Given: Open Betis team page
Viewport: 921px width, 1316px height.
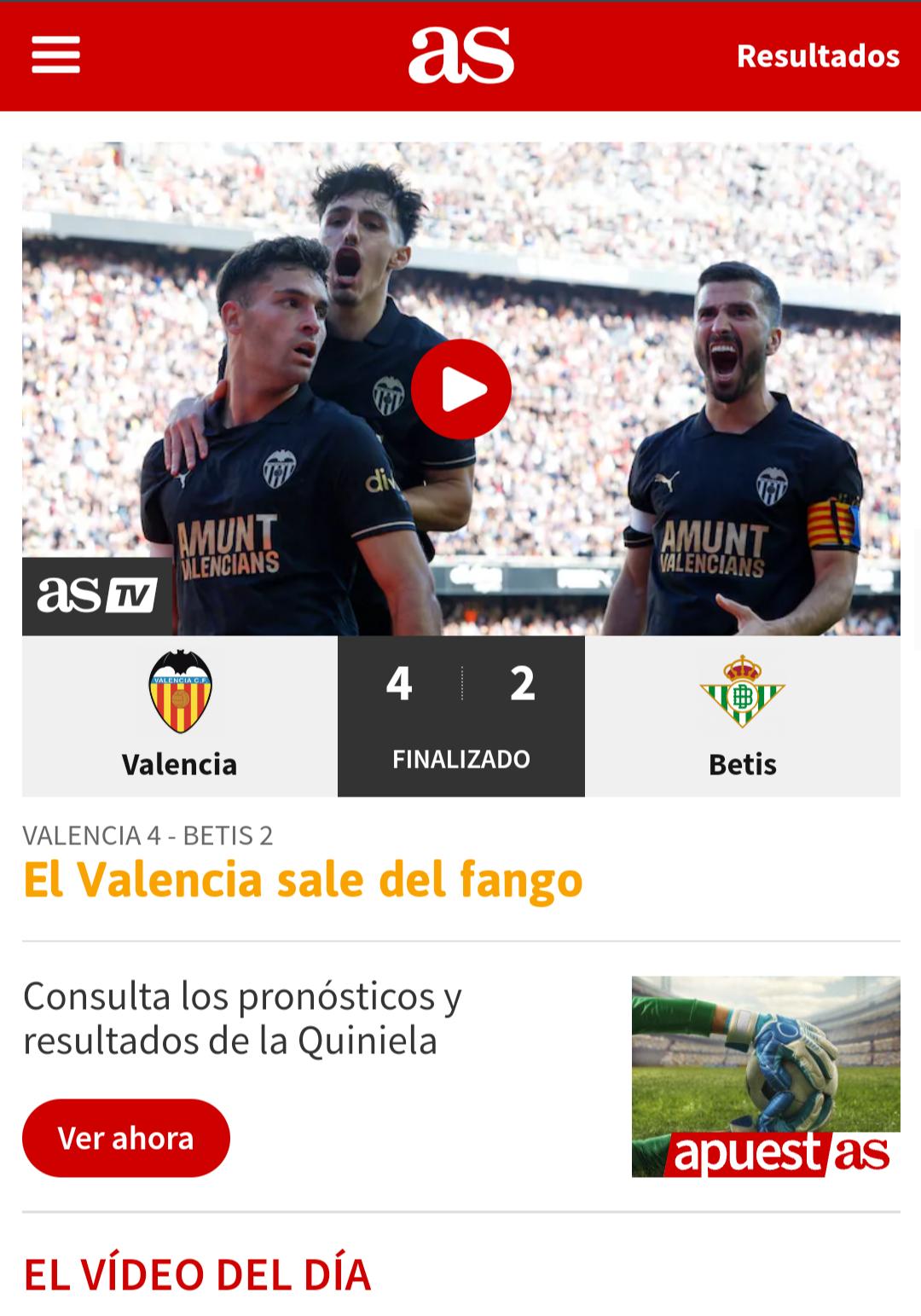Looking at the screenshot, I should point(742,716).
